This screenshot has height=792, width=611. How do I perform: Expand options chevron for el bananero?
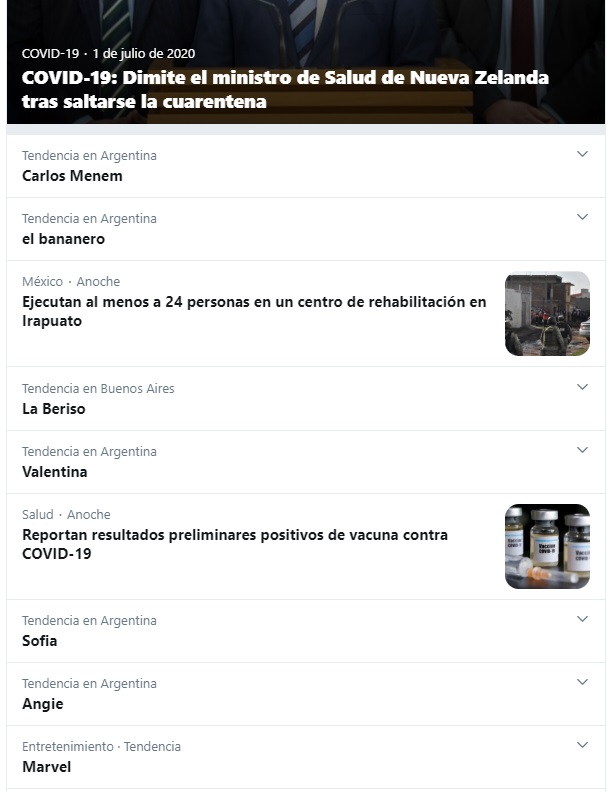[583, 217]
